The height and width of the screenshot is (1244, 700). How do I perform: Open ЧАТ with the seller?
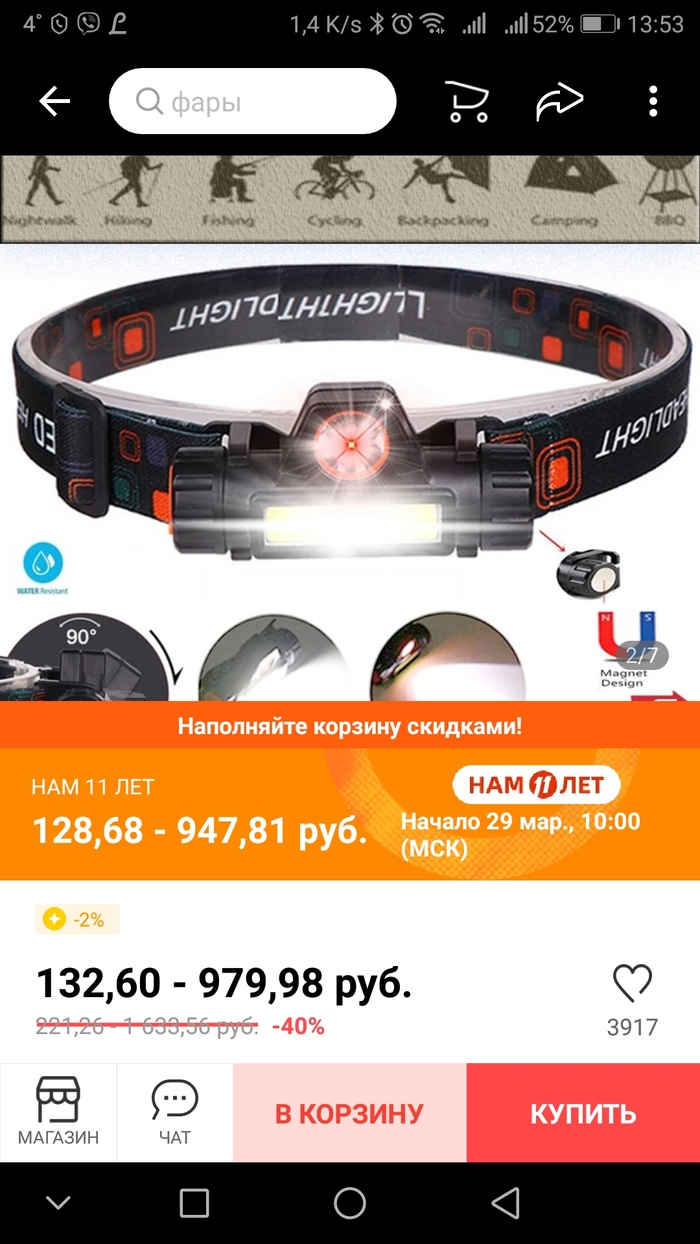[175, 1111]
